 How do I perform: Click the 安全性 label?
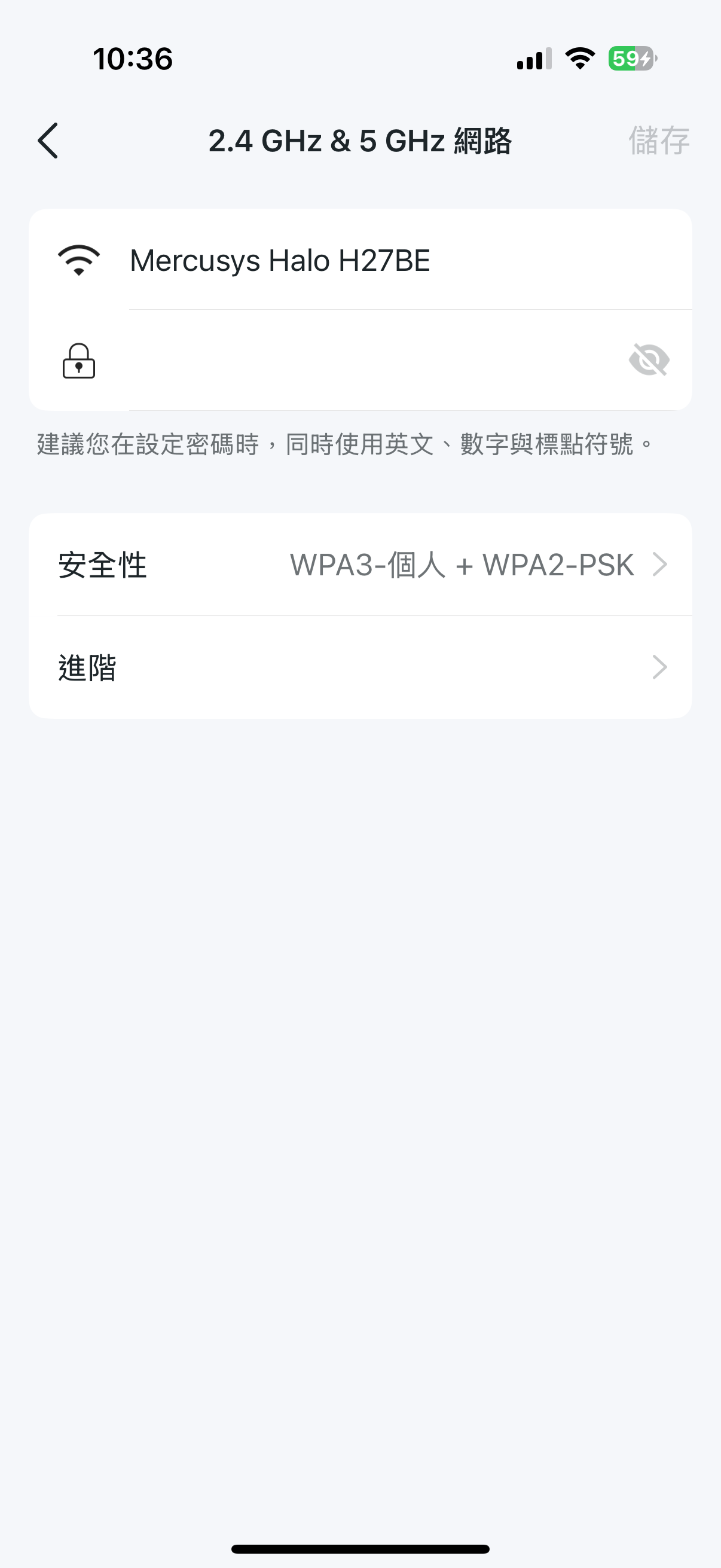click(x=102, y=565)
